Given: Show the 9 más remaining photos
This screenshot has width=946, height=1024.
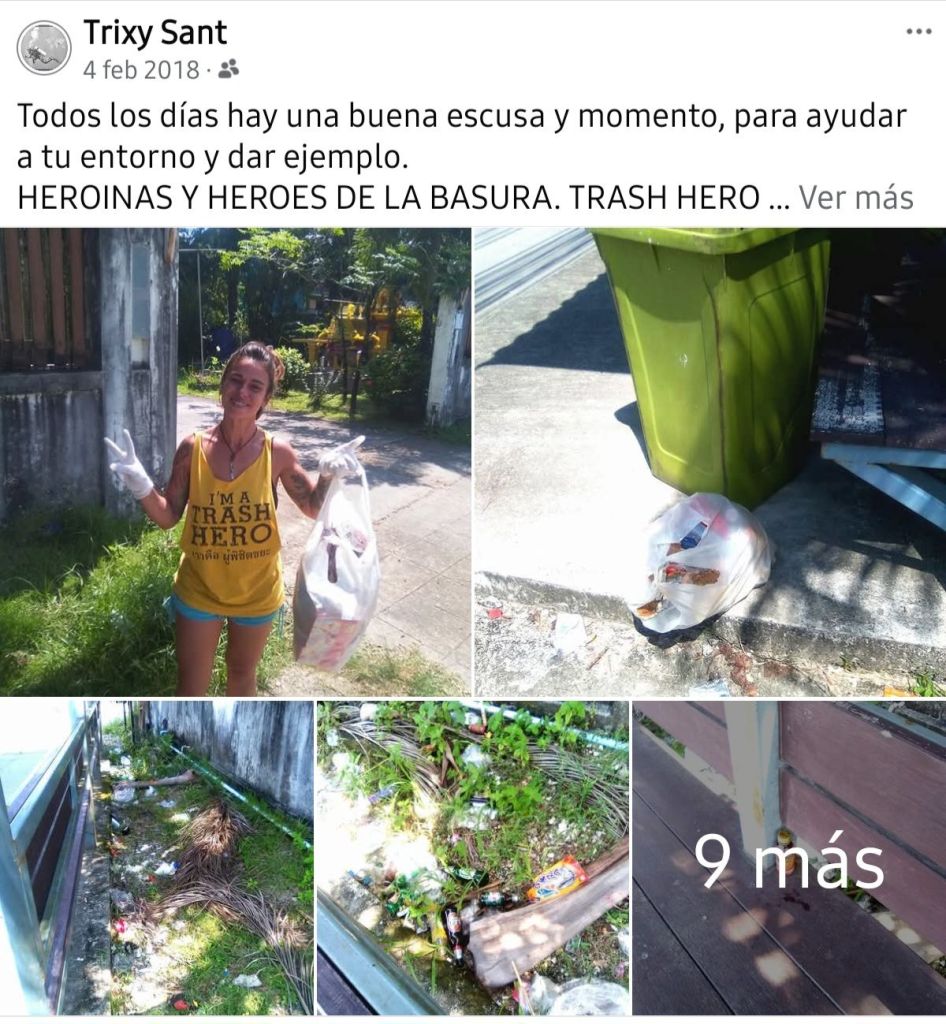Looking at the screenshot, I should (789, 857).
